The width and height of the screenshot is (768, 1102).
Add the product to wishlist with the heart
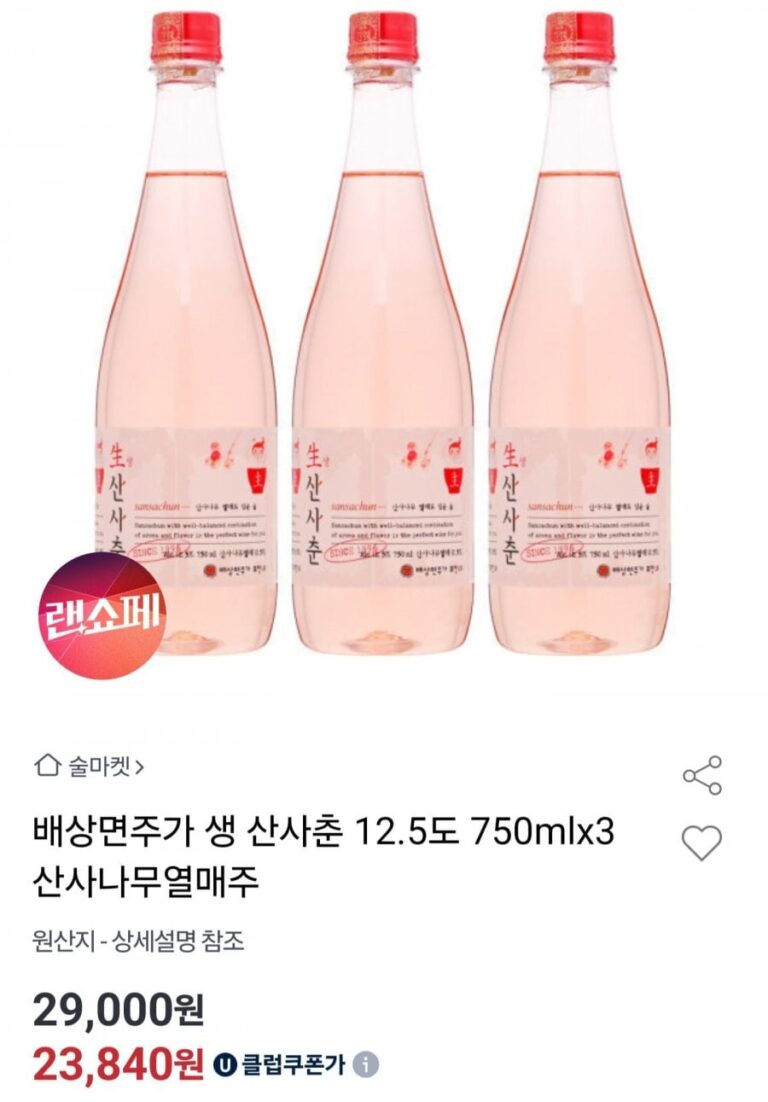701,843
